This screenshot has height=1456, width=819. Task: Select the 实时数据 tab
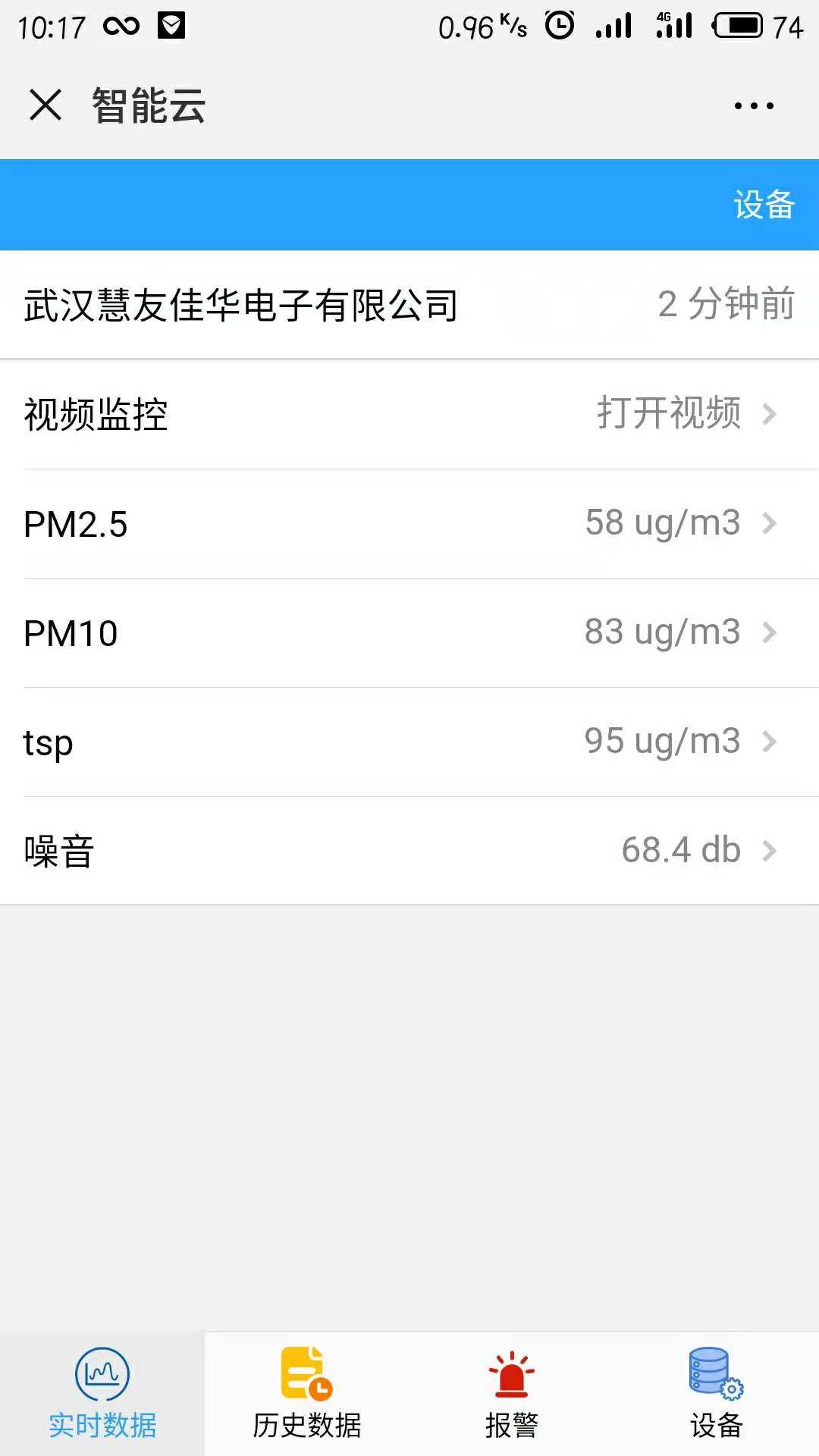pyautogui.click(x=102, y=1394)
